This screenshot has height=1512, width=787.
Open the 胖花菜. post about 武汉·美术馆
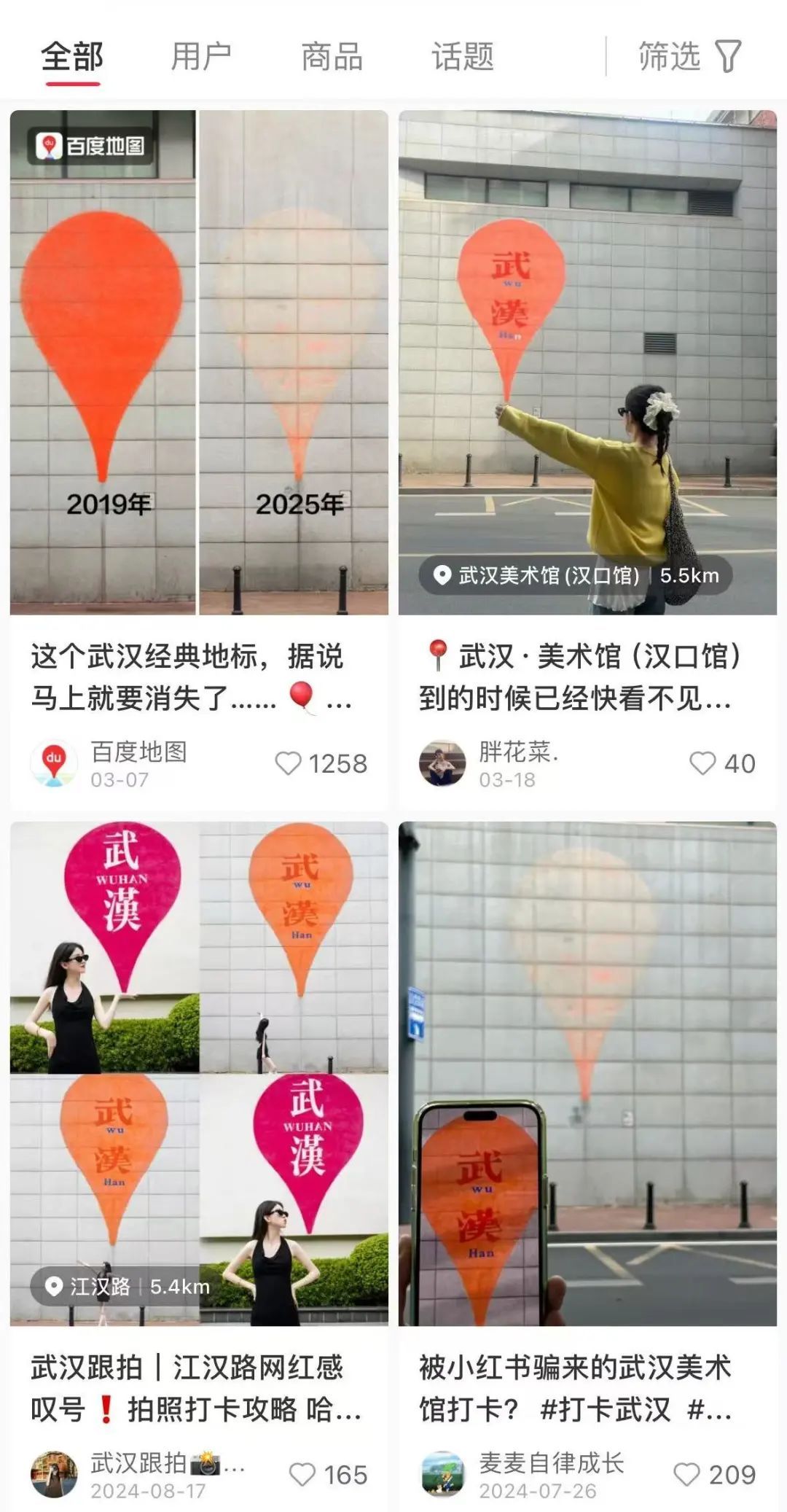tap(587, 328)
